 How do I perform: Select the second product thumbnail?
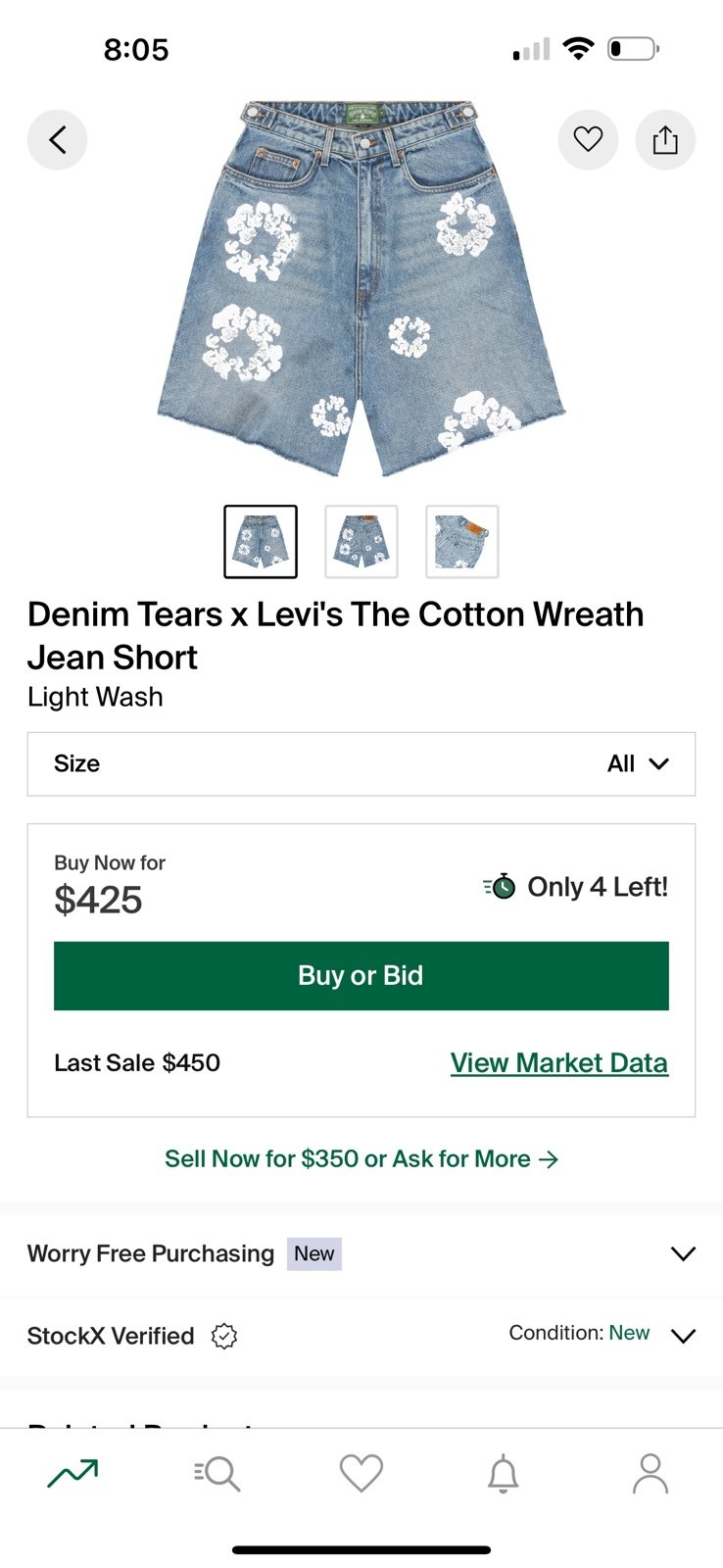coord(361,542)
